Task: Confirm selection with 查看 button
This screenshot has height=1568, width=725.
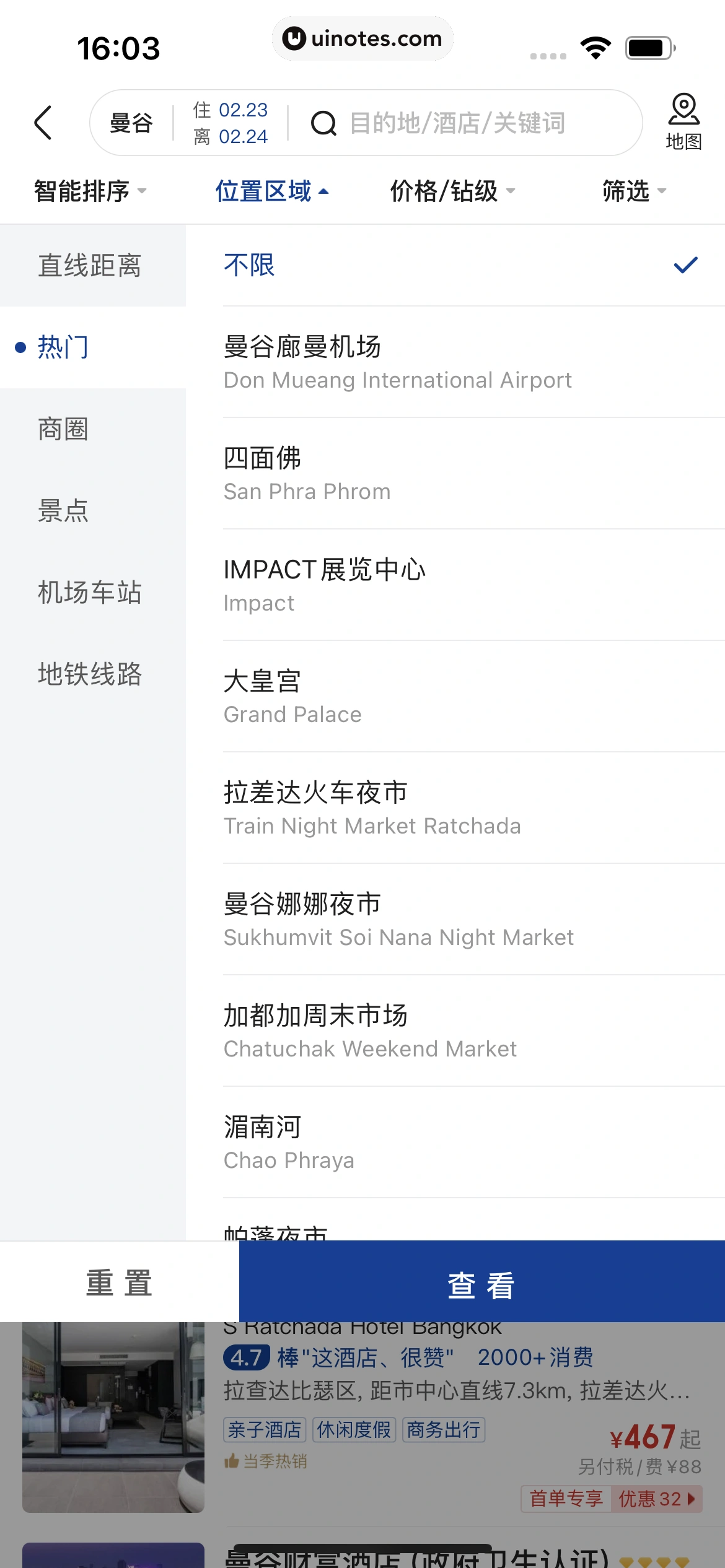Action: pos(481,1282)
